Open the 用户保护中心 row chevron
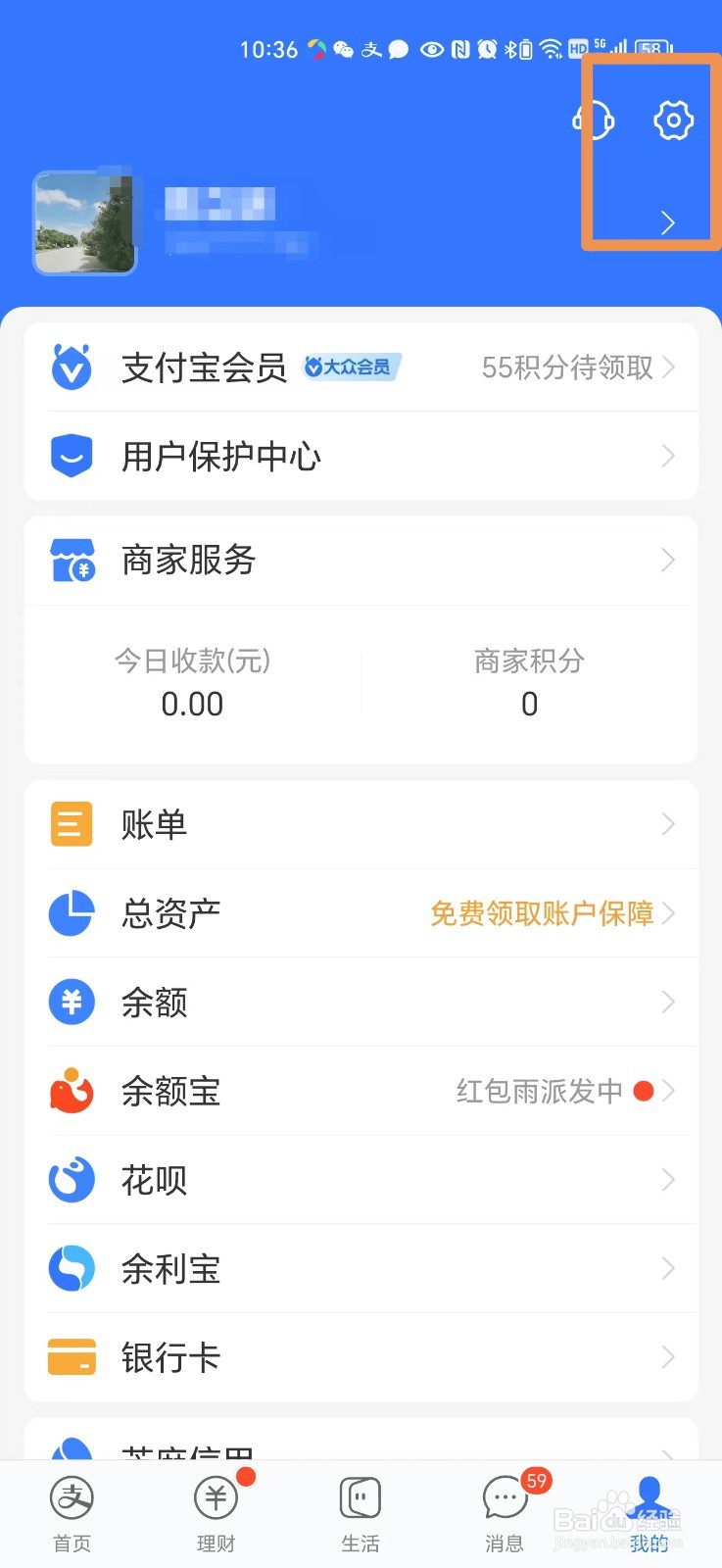The height and width of the screenshot is (1568, 722). pos(668,456)
